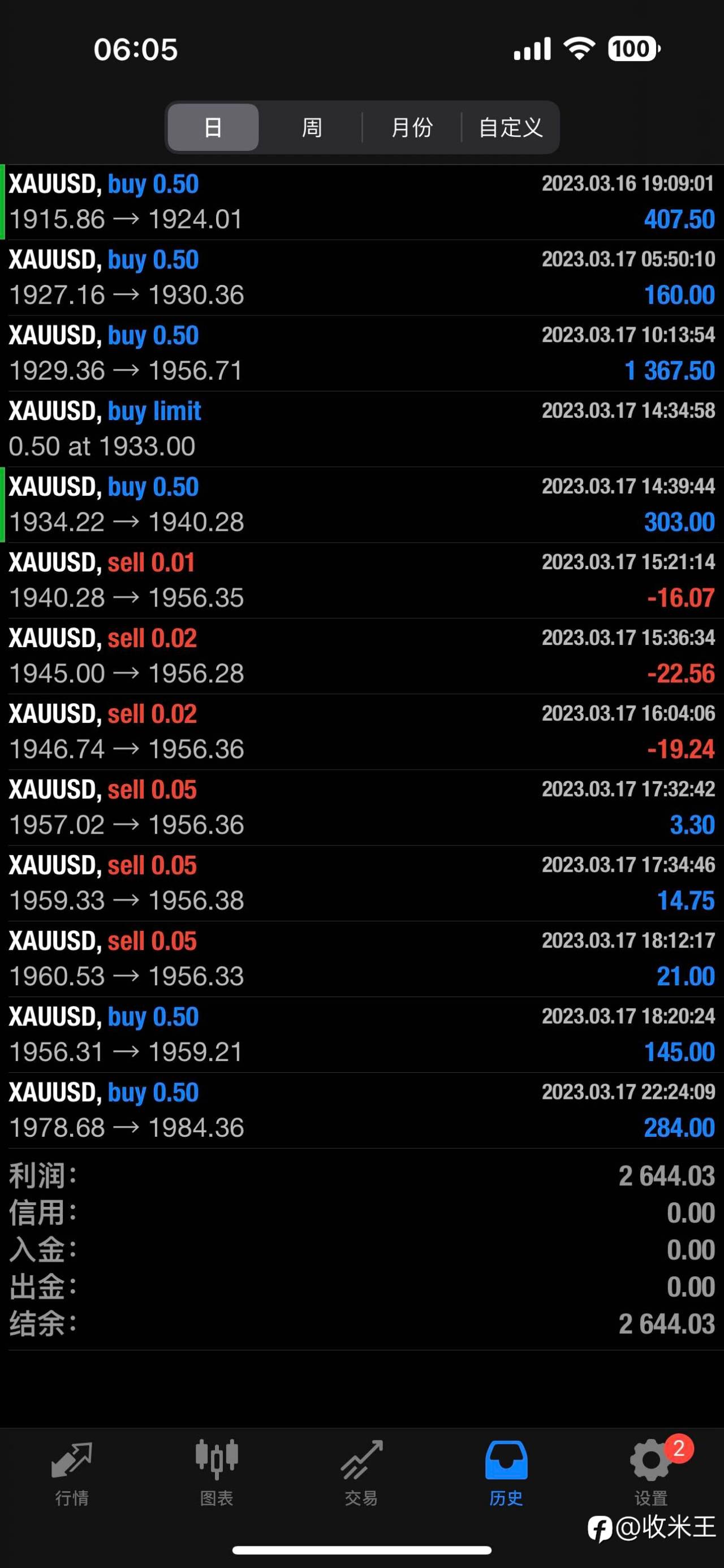Image resolution: width=724 pixels, height=1568 pixels.
Task: Switch to the 月份 period segment
Action: tap(412, 127)
